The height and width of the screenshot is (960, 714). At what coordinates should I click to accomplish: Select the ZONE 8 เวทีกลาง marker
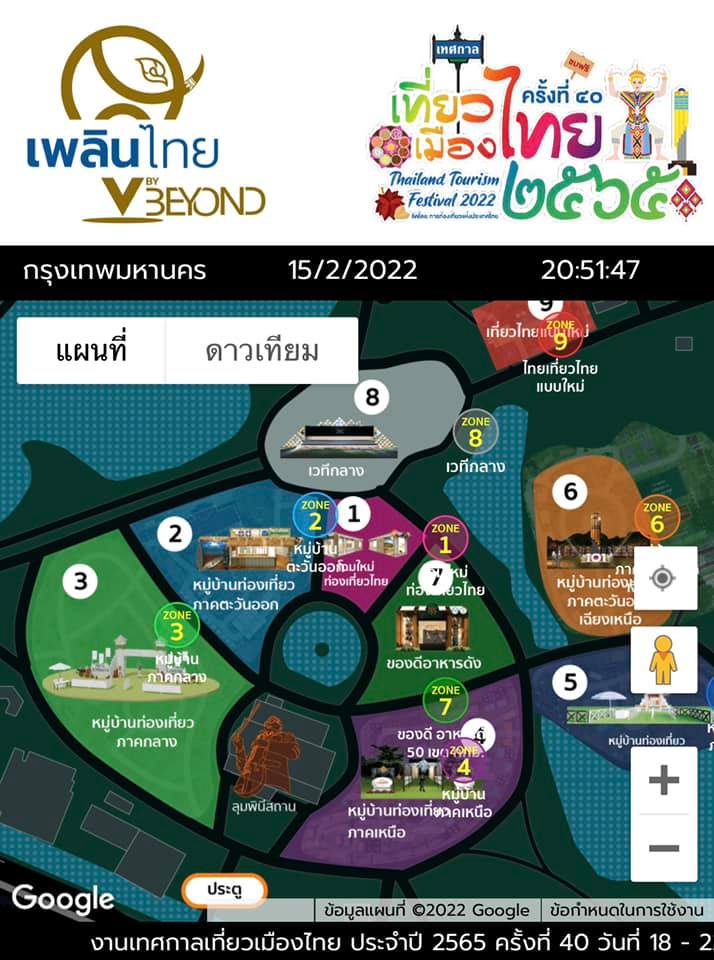pyautogui.click(x=475, y=433)
